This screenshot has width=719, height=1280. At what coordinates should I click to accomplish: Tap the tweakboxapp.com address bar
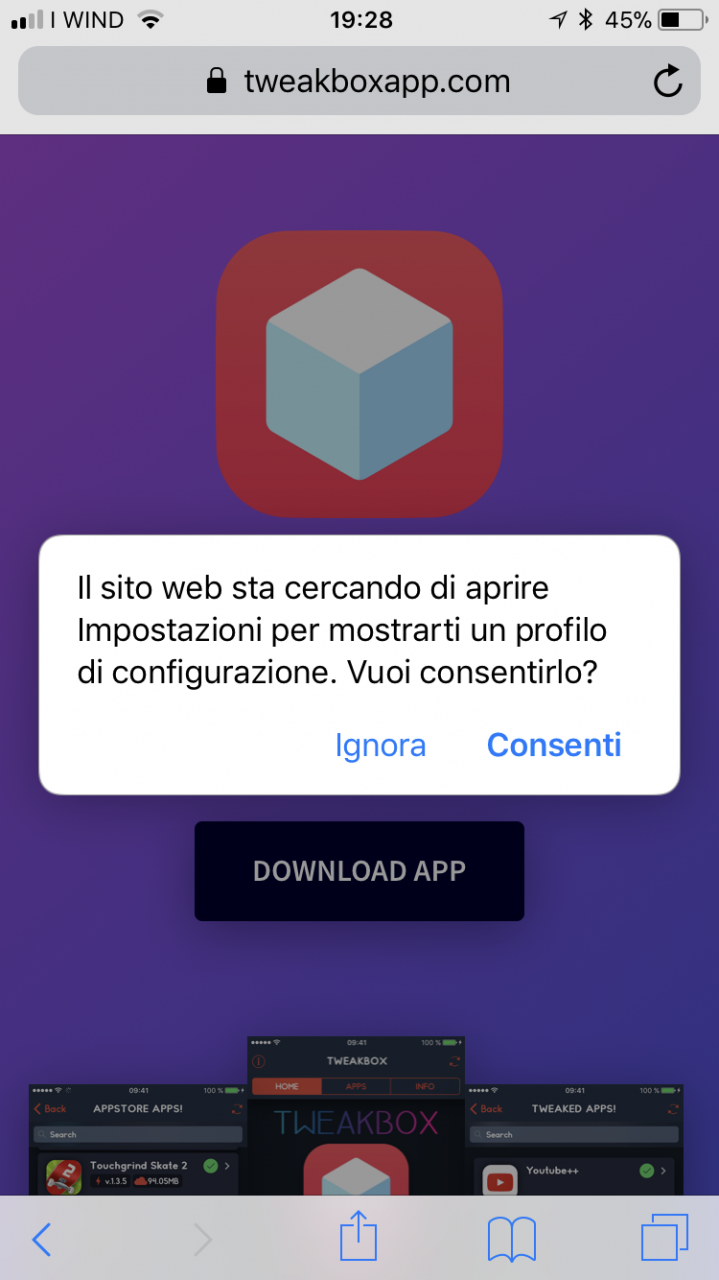[359, 81]
